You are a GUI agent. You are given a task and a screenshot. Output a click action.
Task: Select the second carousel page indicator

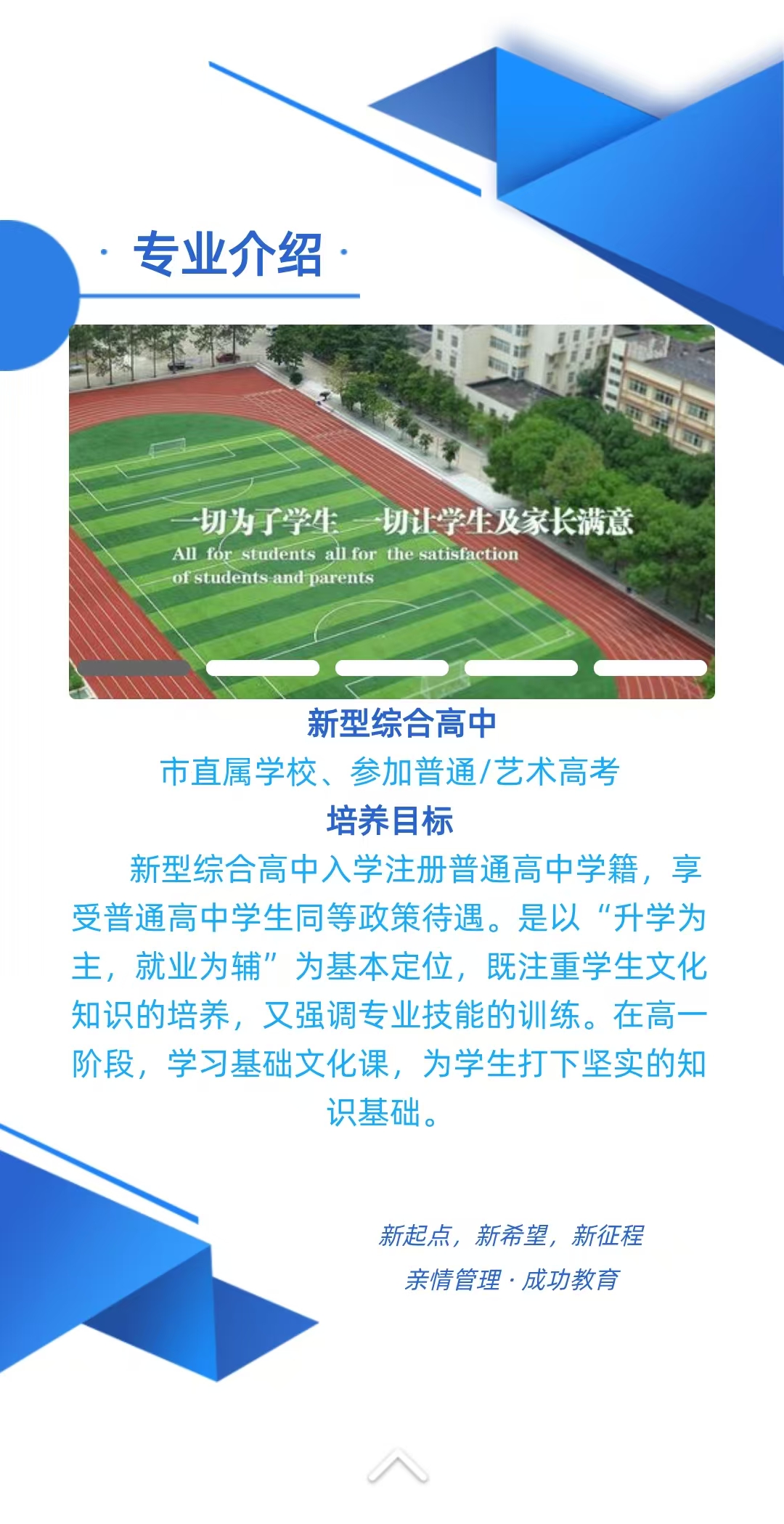pos(263,668)
